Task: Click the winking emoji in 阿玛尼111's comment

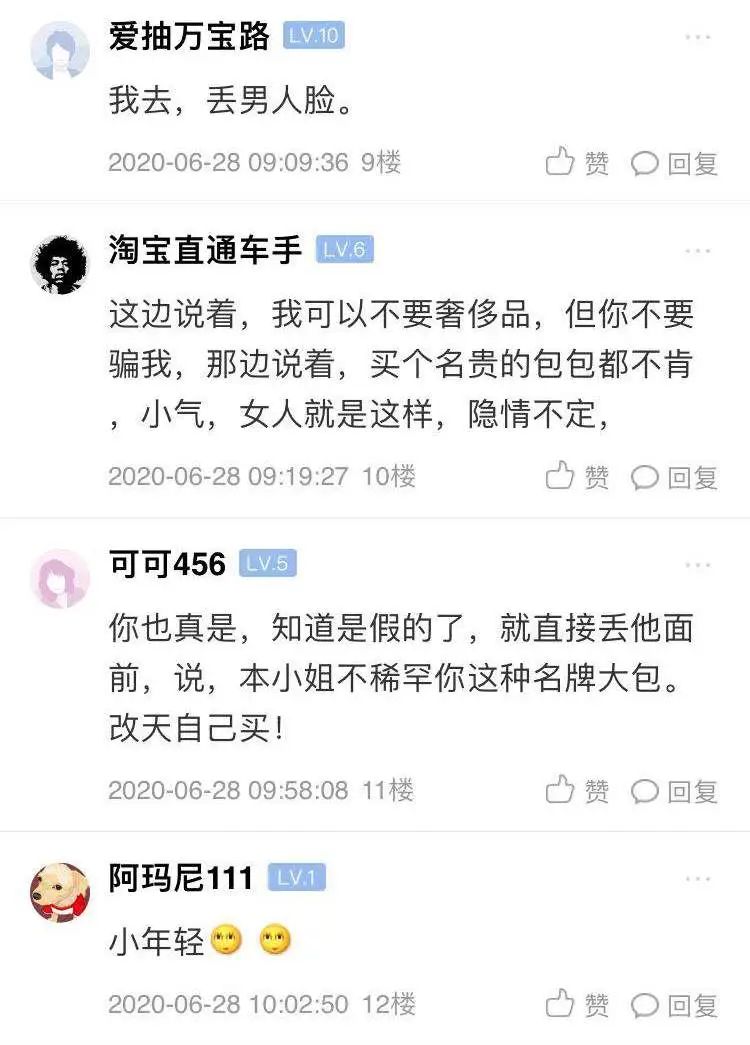Action: point(228,938)
